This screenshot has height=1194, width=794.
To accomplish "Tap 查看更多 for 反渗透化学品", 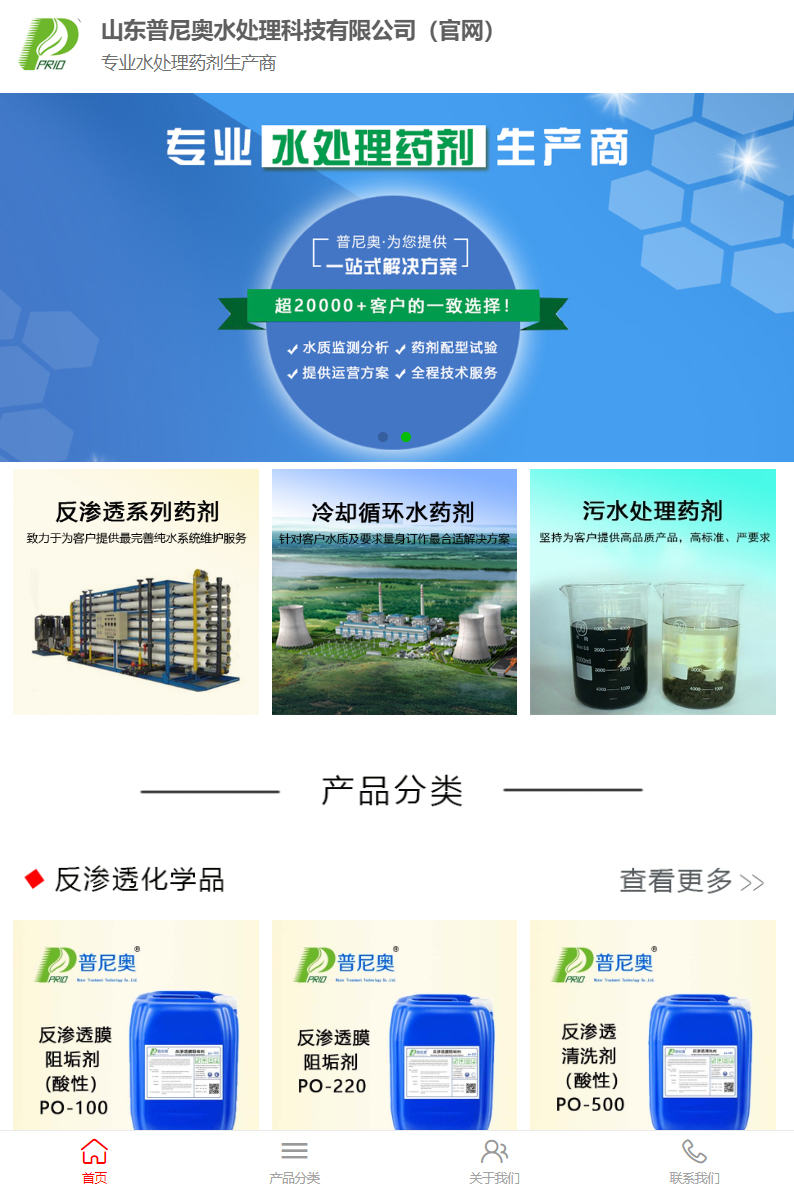I will (692, 881).
